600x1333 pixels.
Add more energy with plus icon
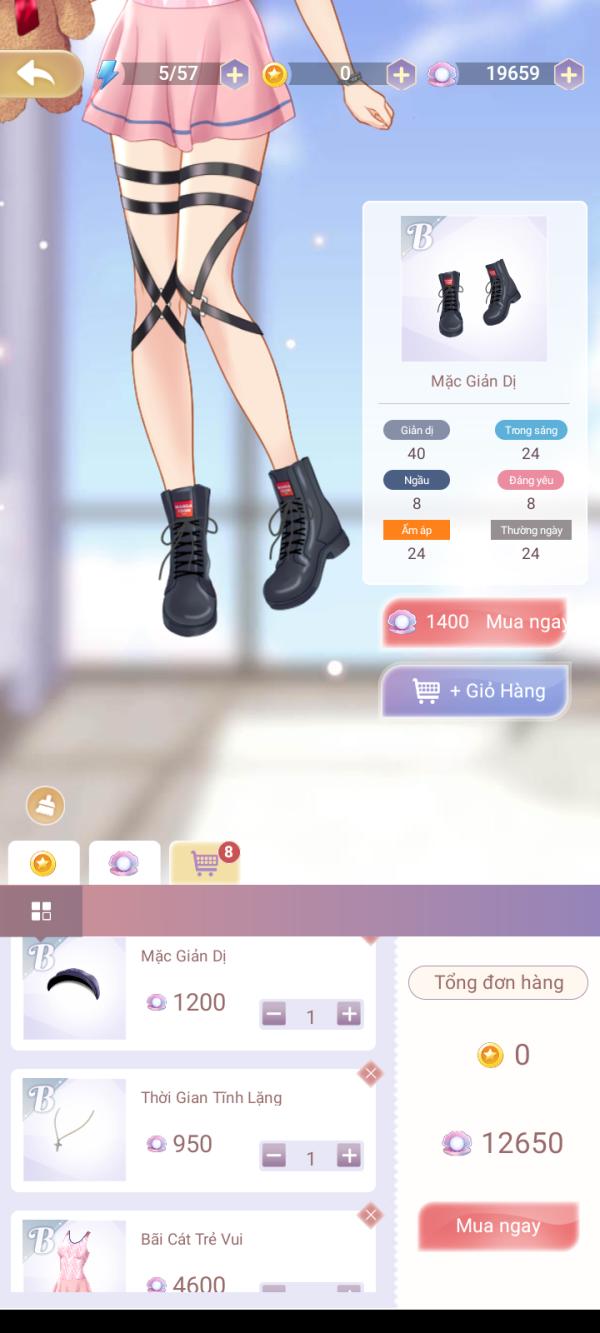(x=234, y=74)
